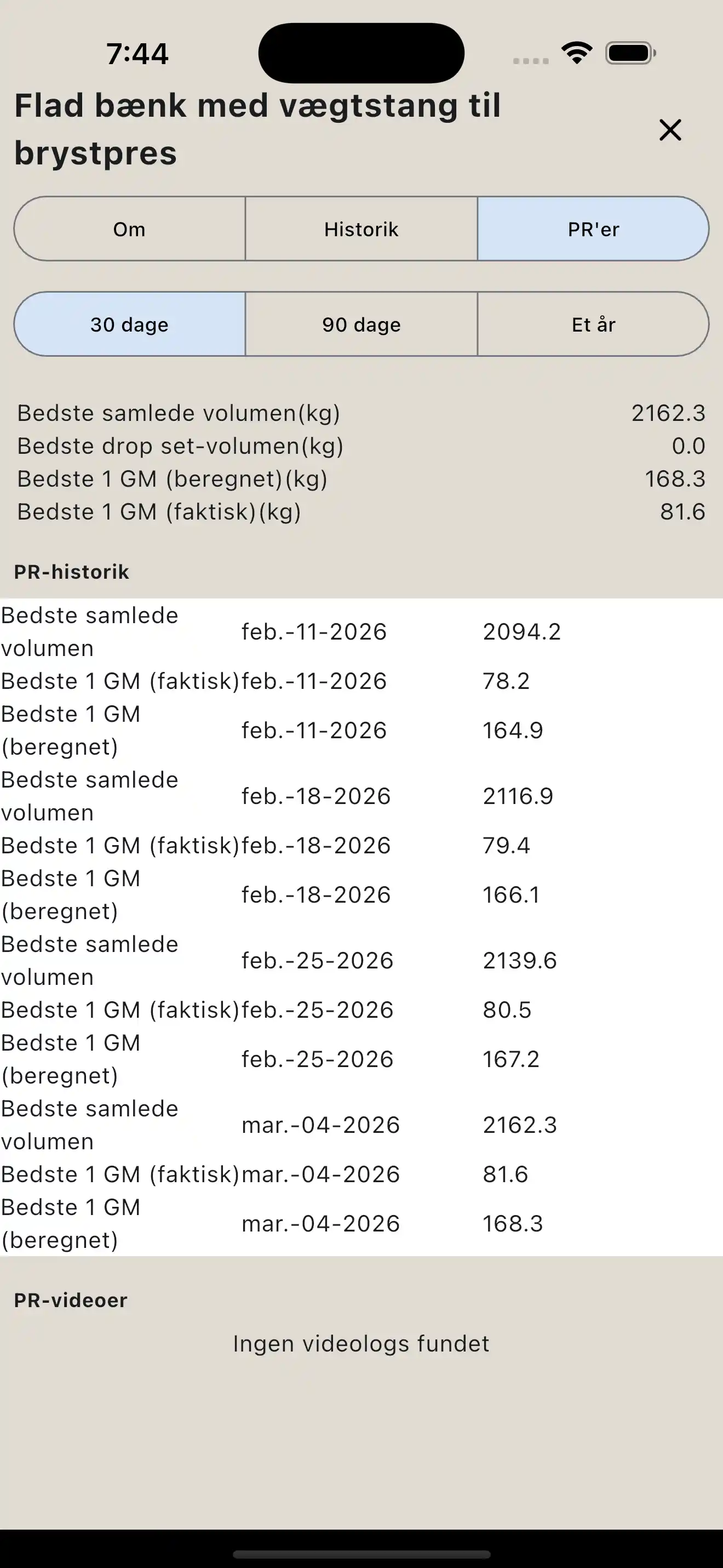Enable the 90 dage time range
Image resolution: width=723 pixels, height=1568 pixels.
(x=360, y=324)
